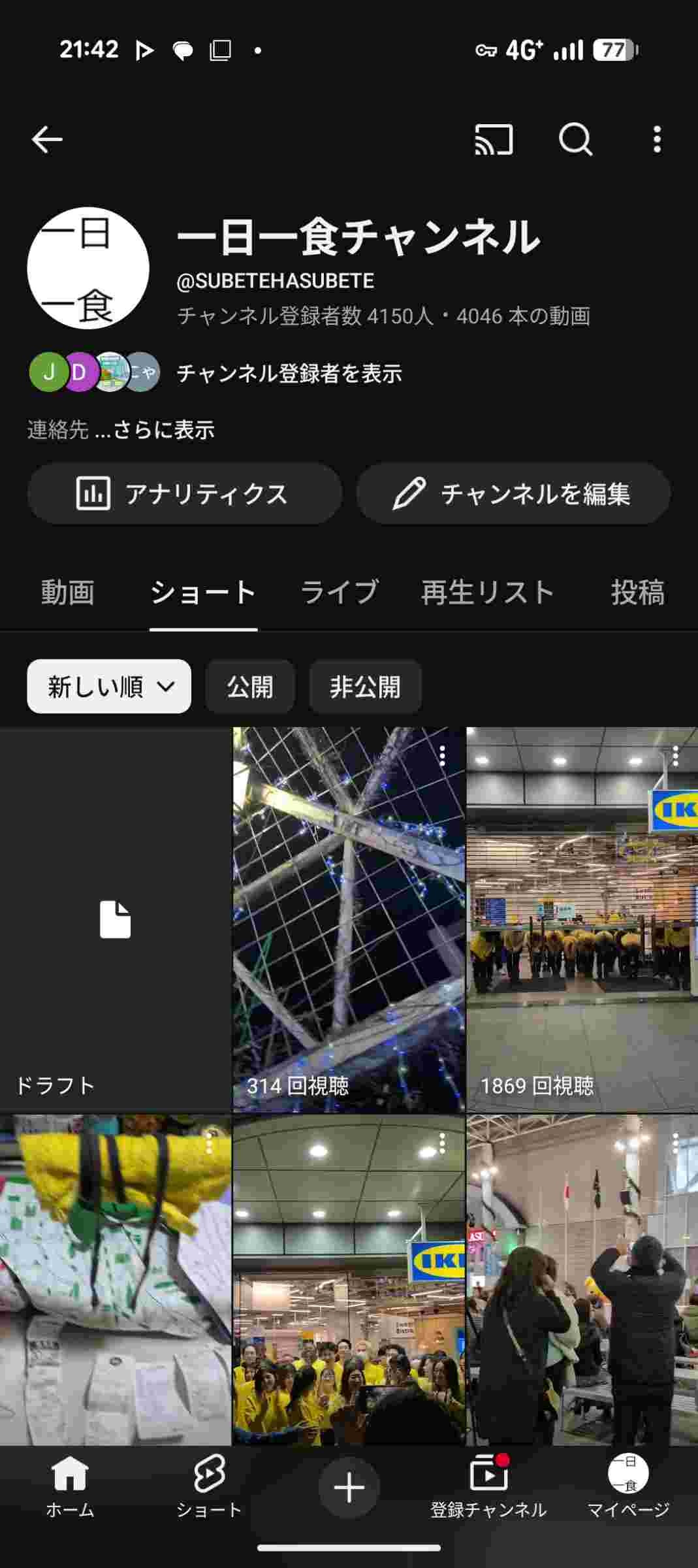Expand description with さらに表示
Image resolution: width=698 pixels, height=1568 pixels.
(x=163, y=429)
